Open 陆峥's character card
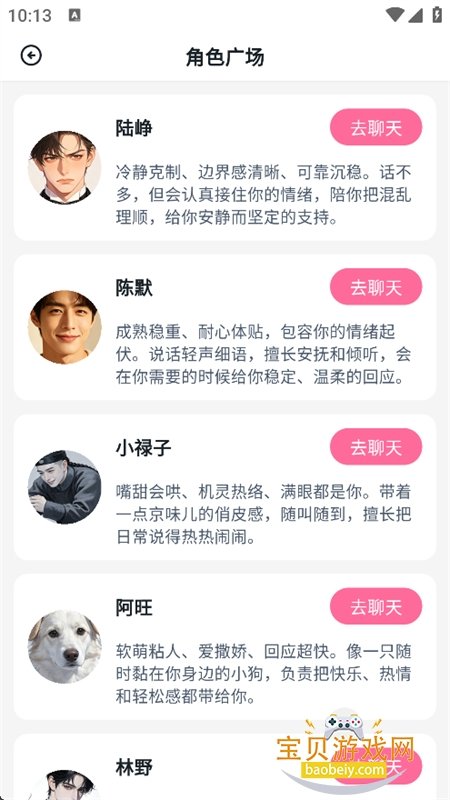Image resolution: width=450 pixels, height=800 pixels. click(225, 167)
